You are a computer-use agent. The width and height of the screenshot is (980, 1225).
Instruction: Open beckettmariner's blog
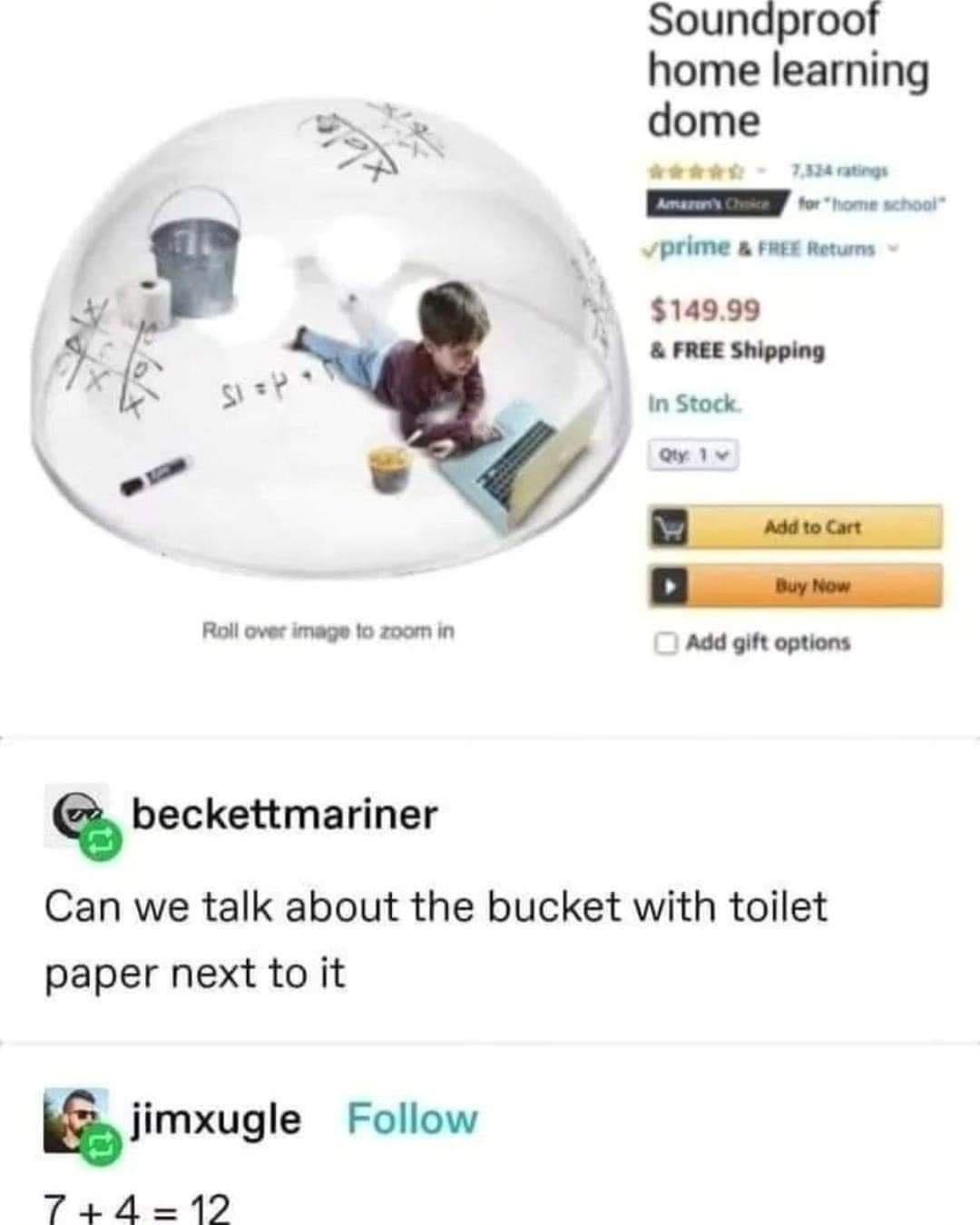tap(285, 814)
